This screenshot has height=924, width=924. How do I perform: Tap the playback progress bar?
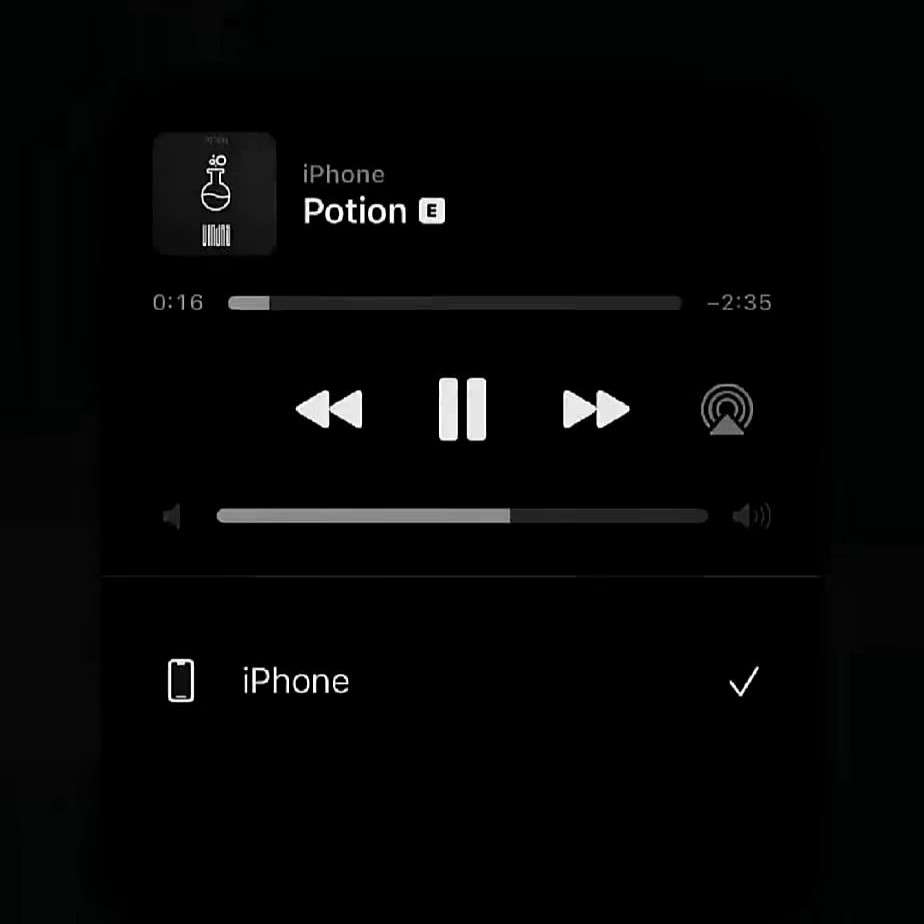(x=454, y=303)
